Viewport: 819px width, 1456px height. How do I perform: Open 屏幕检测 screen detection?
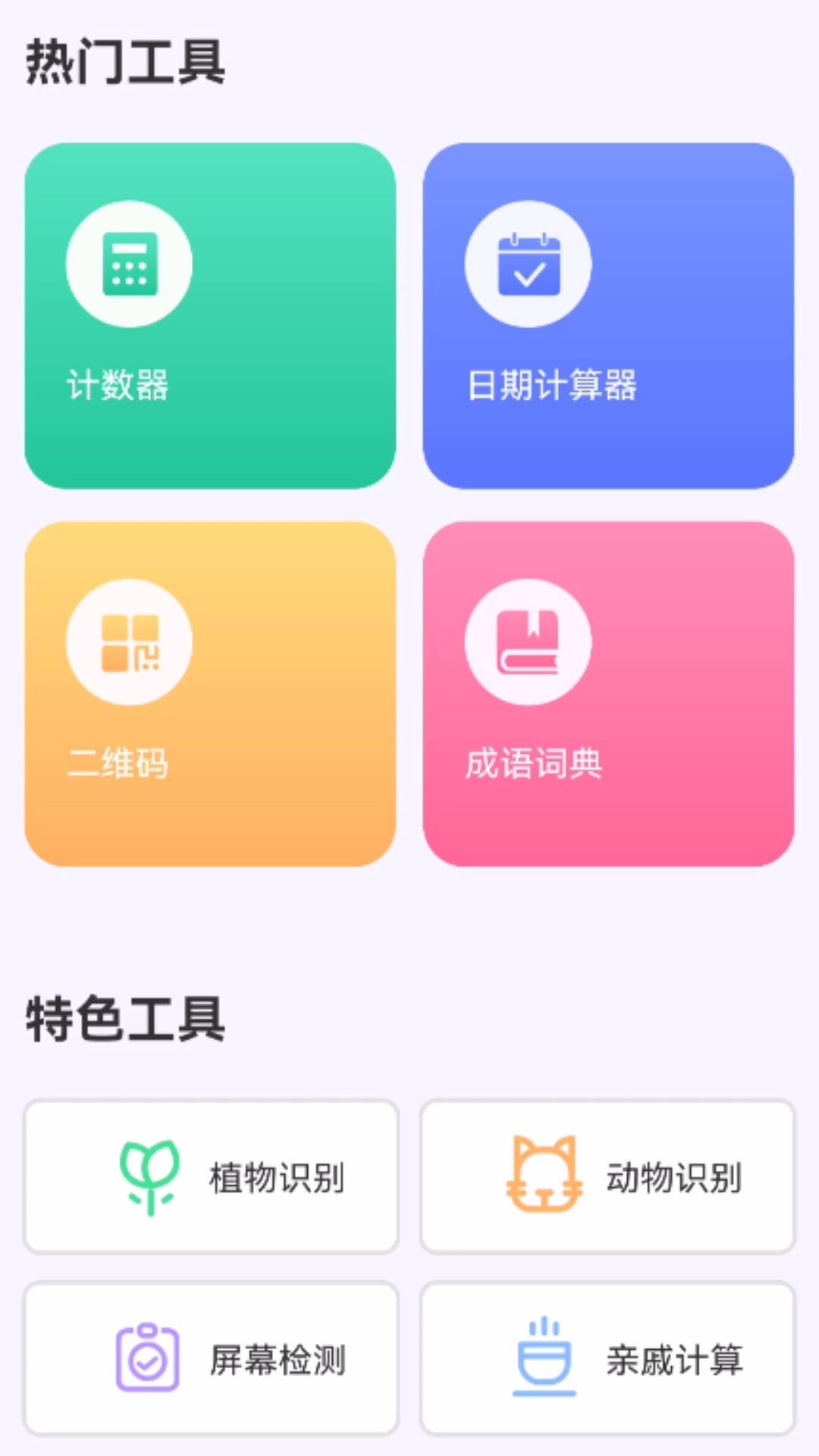click(x=210, y=1360)
